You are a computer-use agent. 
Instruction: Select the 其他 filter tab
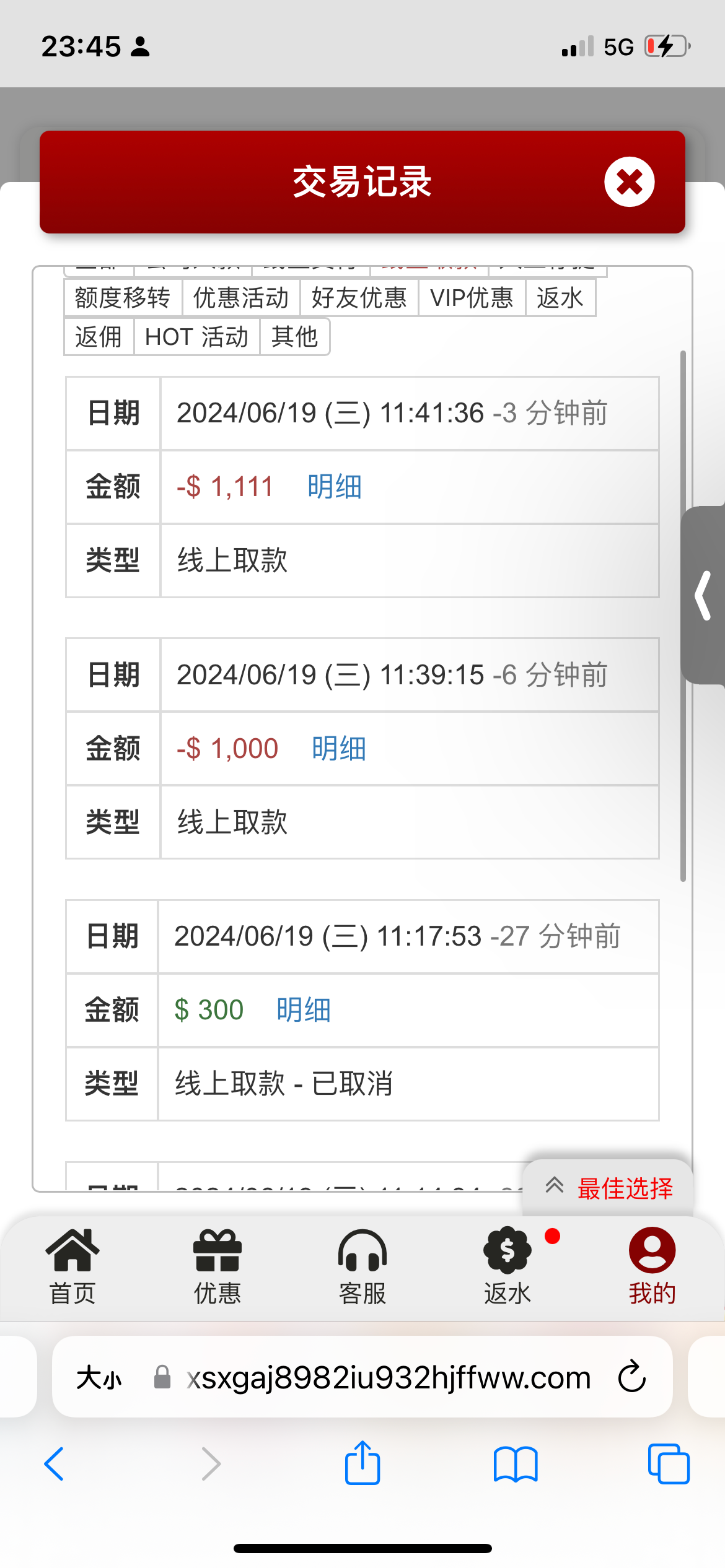(x=294, y=337)
